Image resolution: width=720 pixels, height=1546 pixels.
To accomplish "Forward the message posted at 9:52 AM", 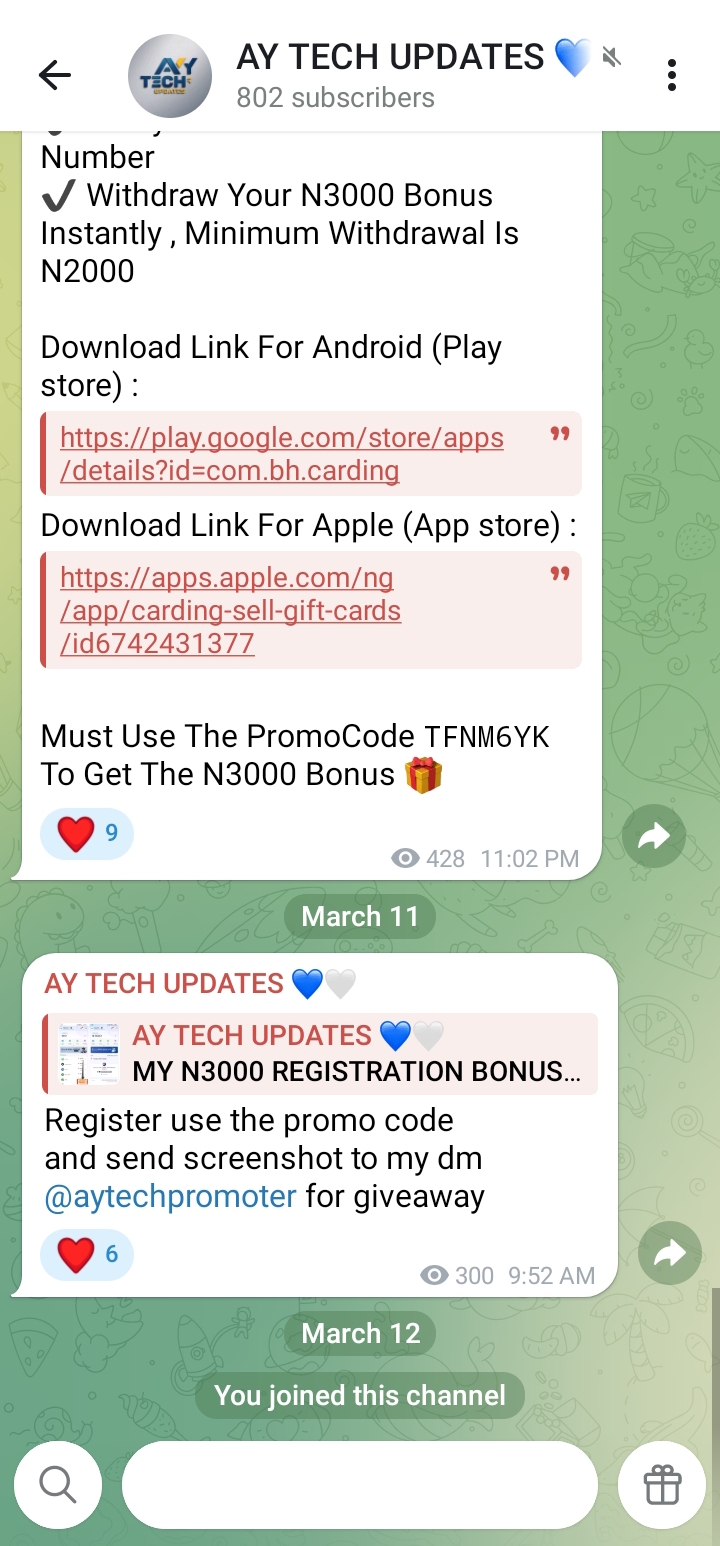I will [670, 1253].
